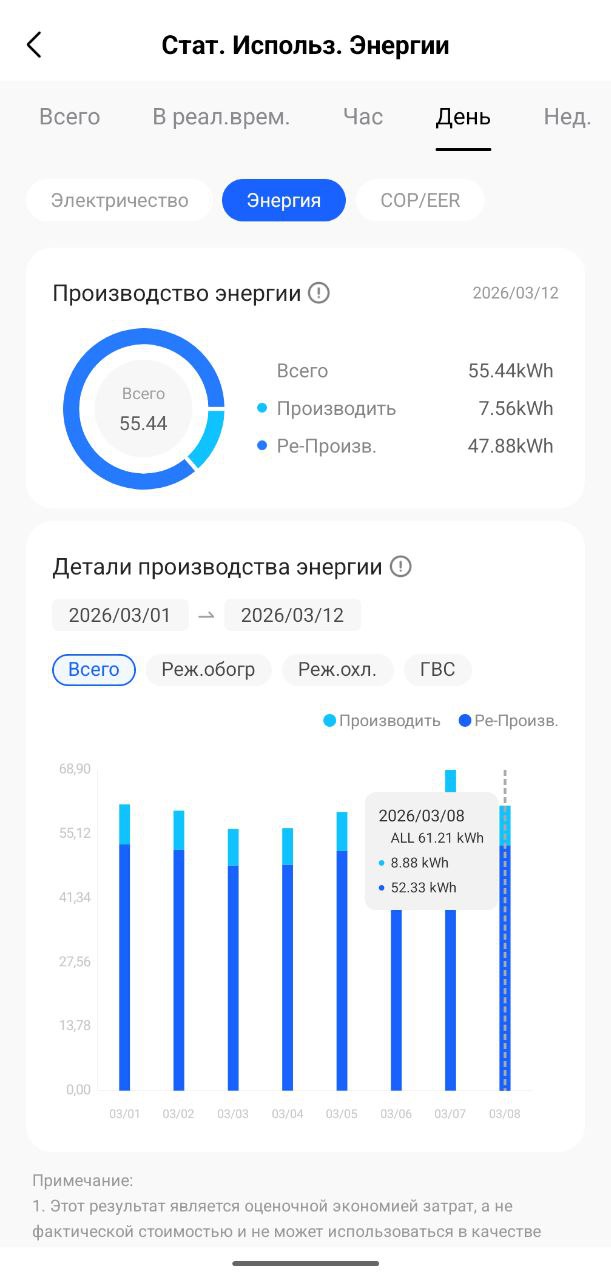Toggle the Ре-Произв. legend item
The image size is (611, 1280).
point(508,720)
